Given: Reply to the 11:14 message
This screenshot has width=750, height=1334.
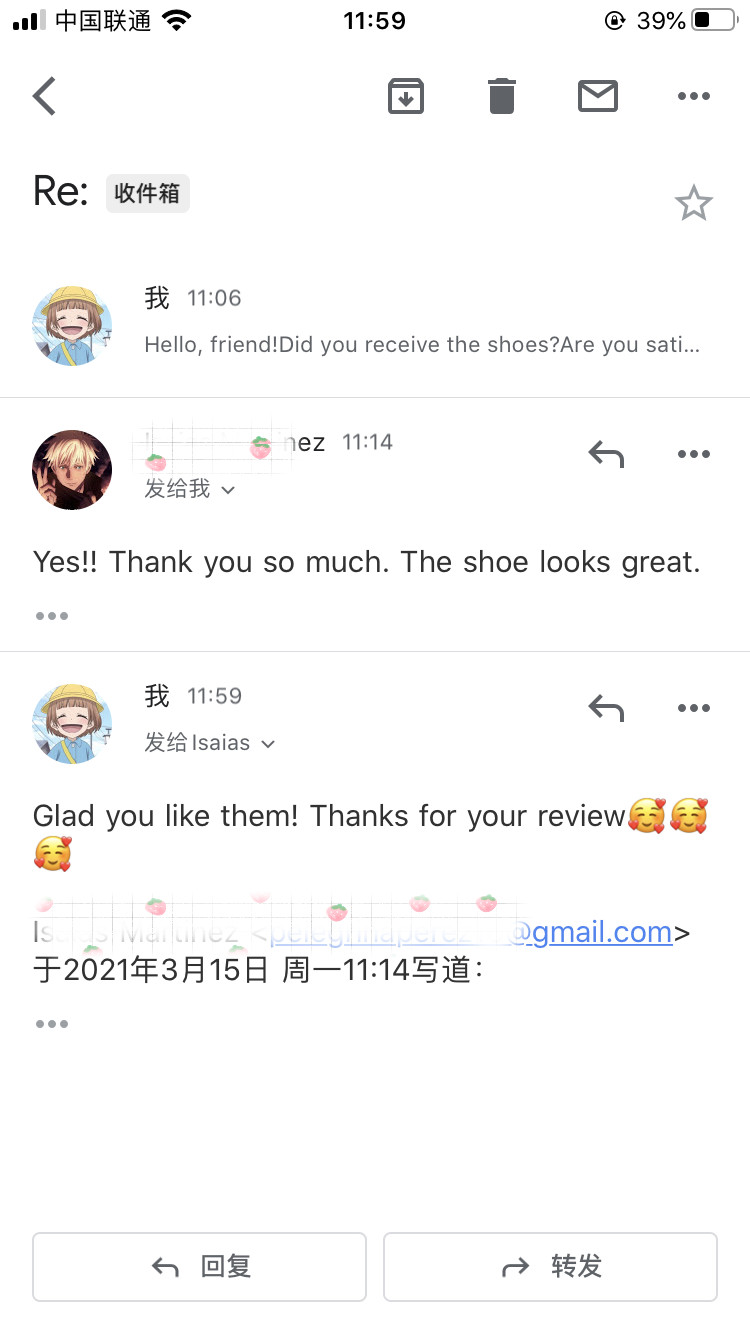Looking at the screenshot, I should click(606, 455).
